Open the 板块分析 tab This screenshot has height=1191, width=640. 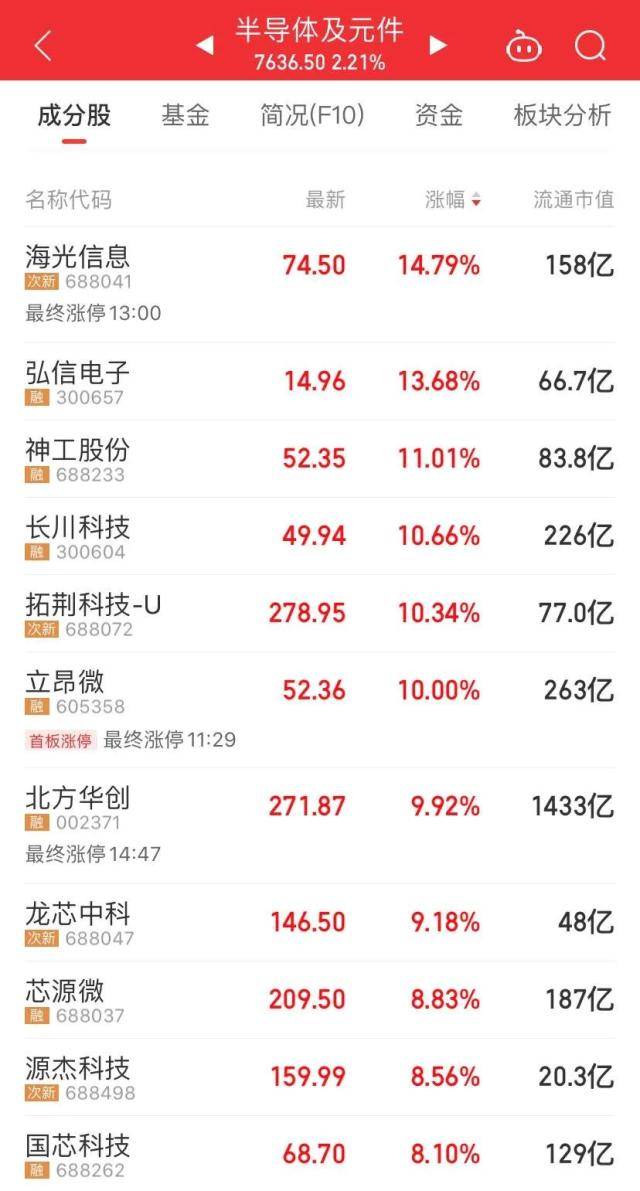point(561,116)
